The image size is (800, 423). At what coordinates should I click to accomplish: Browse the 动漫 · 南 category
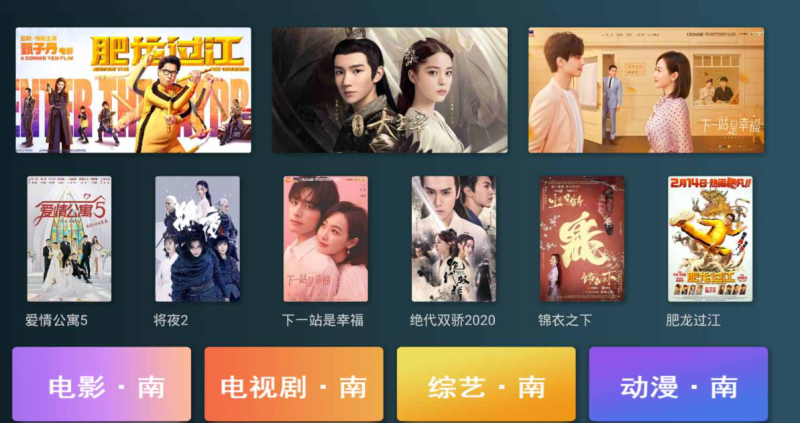678,385
